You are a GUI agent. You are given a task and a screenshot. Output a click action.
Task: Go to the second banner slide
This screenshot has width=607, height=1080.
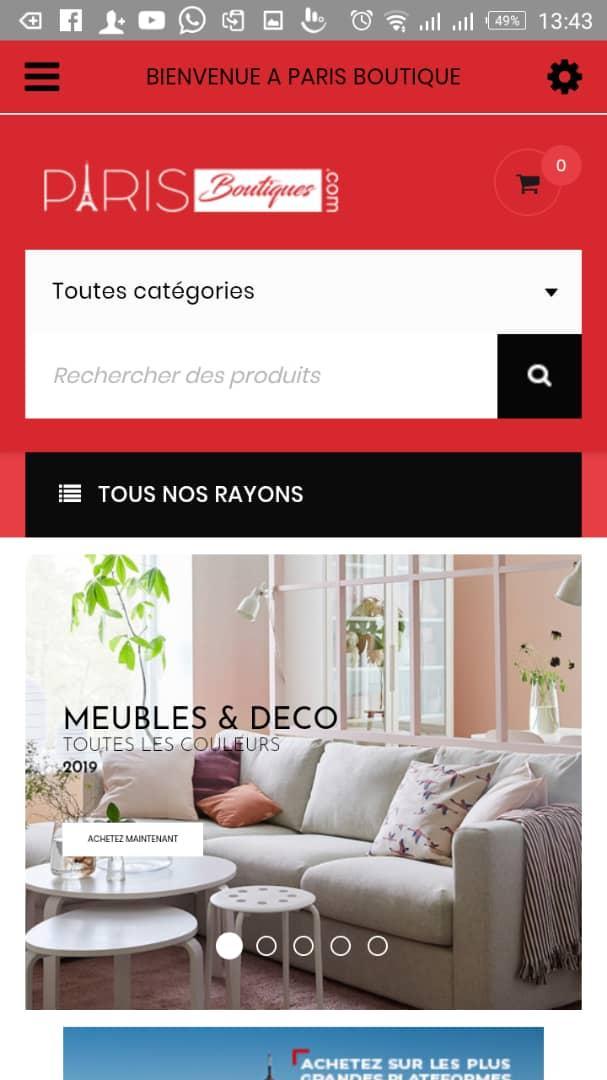click(x=266, y=946)
